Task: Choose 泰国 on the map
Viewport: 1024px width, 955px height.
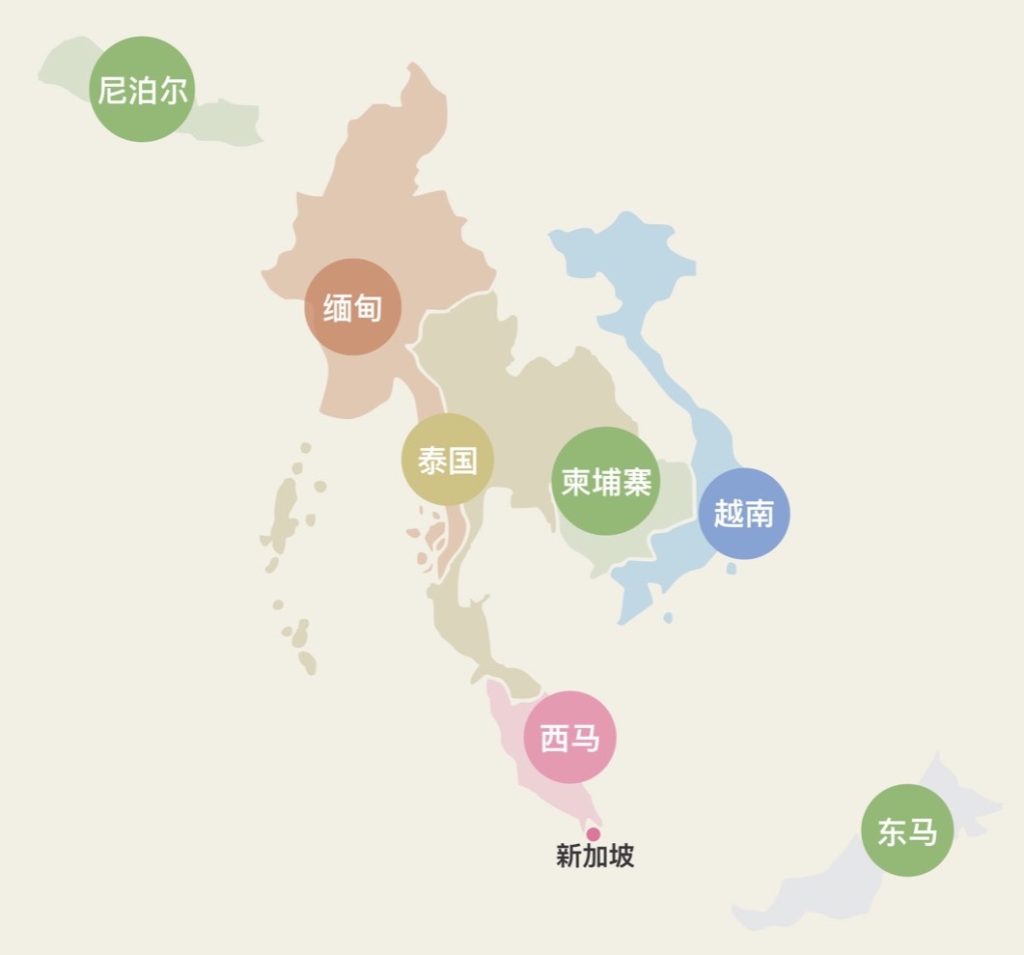Action: (447, 459)
